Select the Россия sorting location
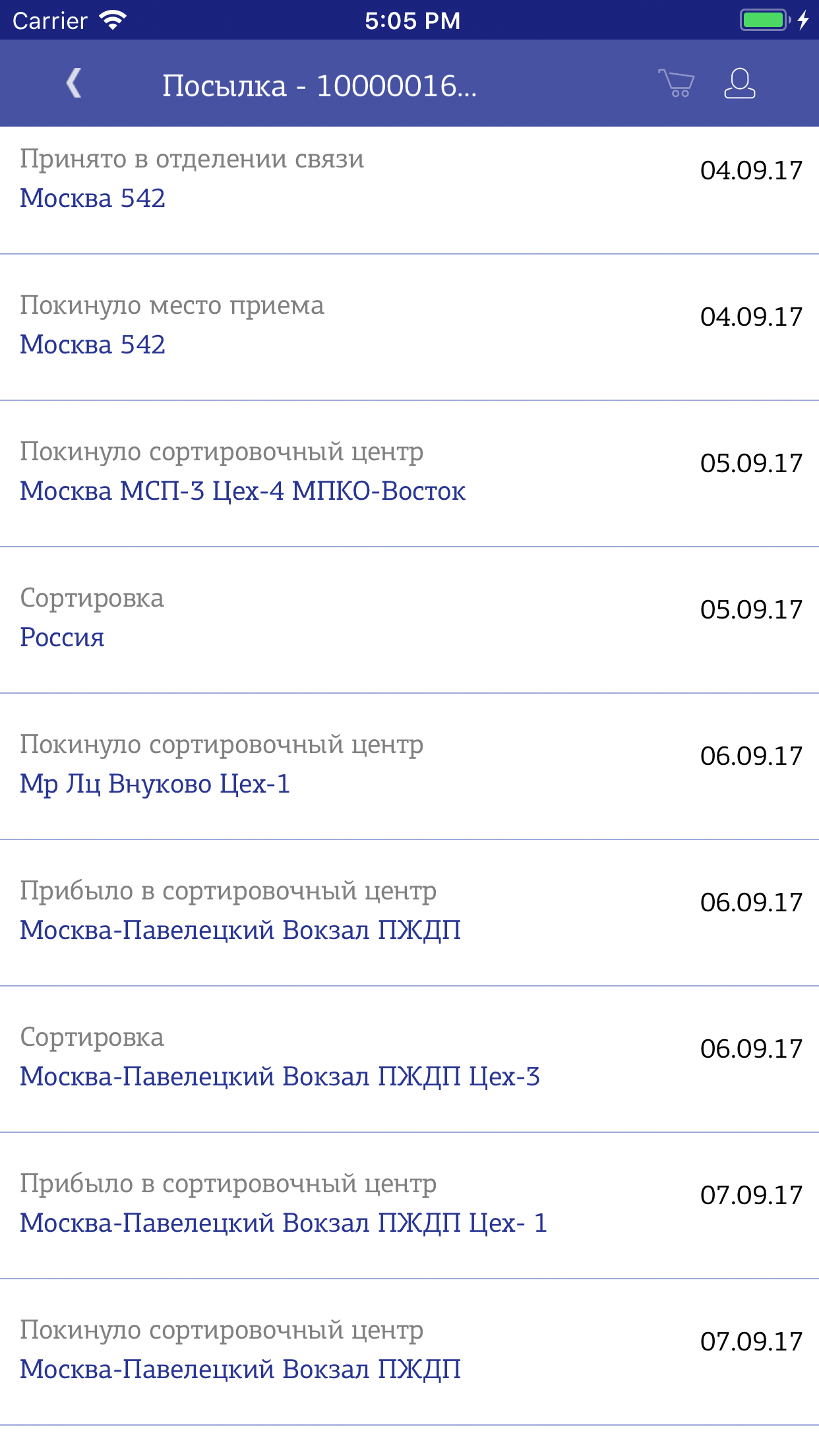The height and width of the screenshot is (1456, 819). tap(62, 637)
